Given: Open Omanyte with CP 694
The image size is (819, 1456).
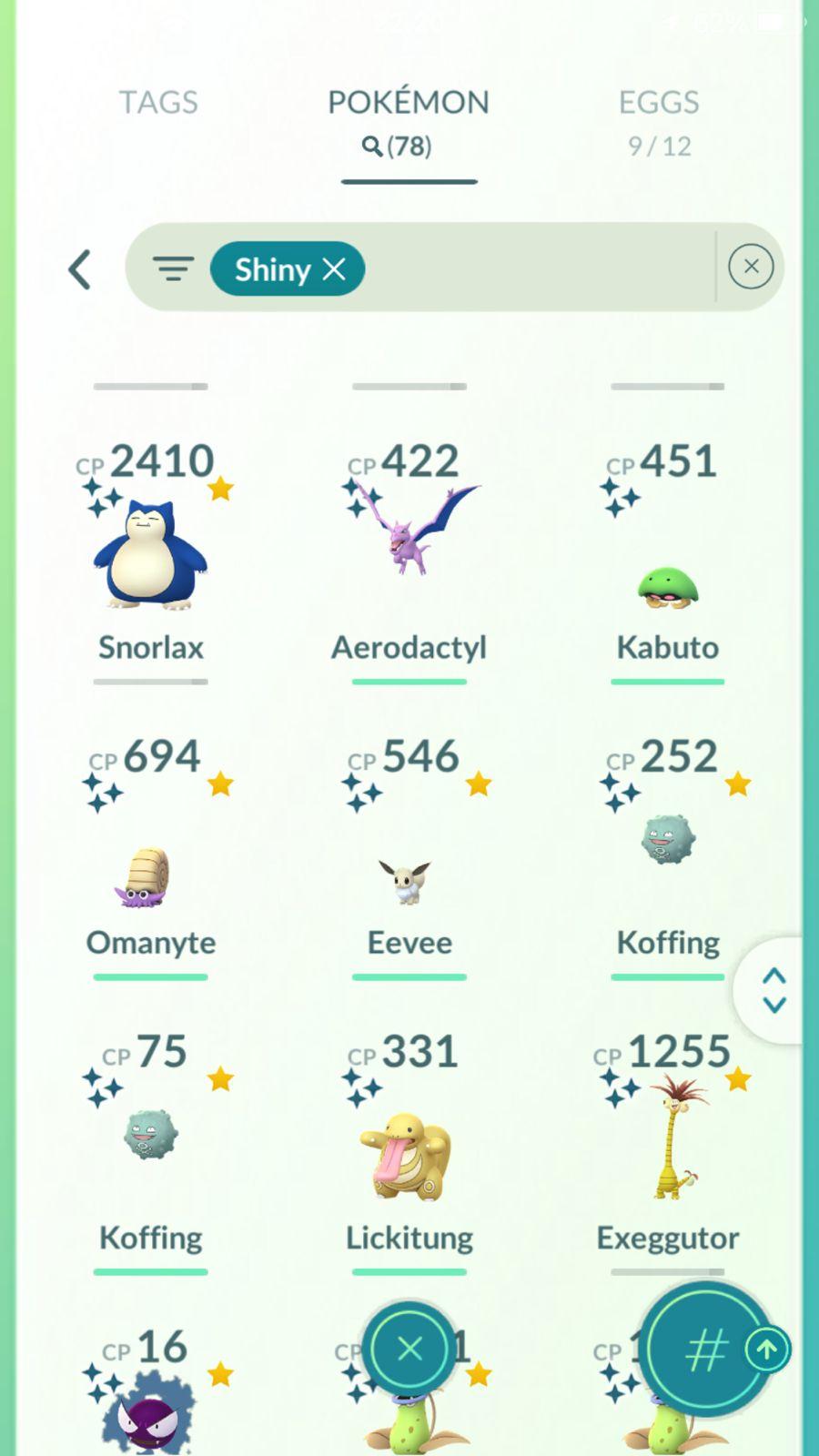Looking at the screenshot, I should pyautogui.click(x=150, y=878).
